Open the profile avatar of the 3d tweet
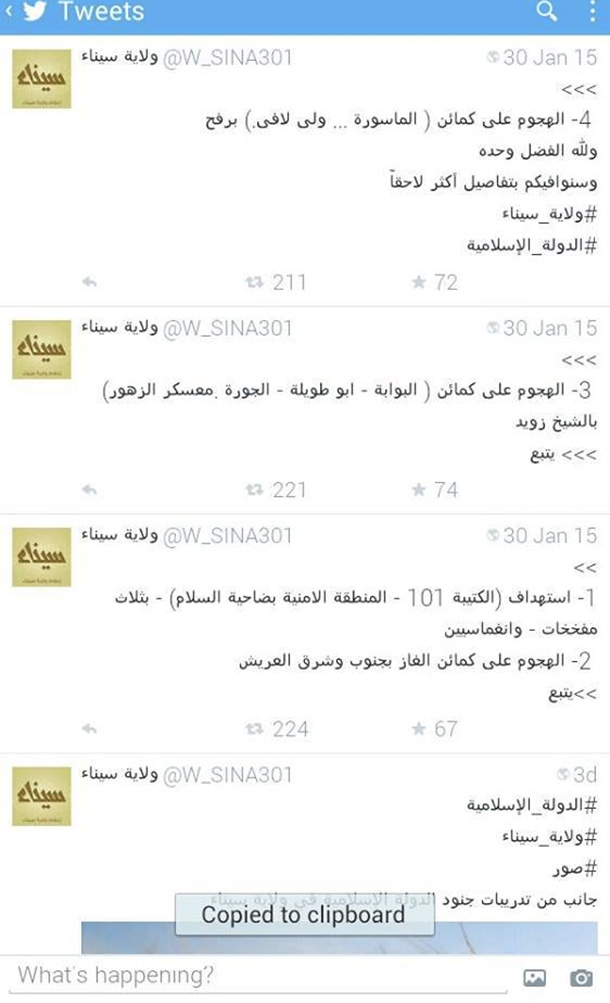The image size is (610, 1003). (x=41, y=796)
